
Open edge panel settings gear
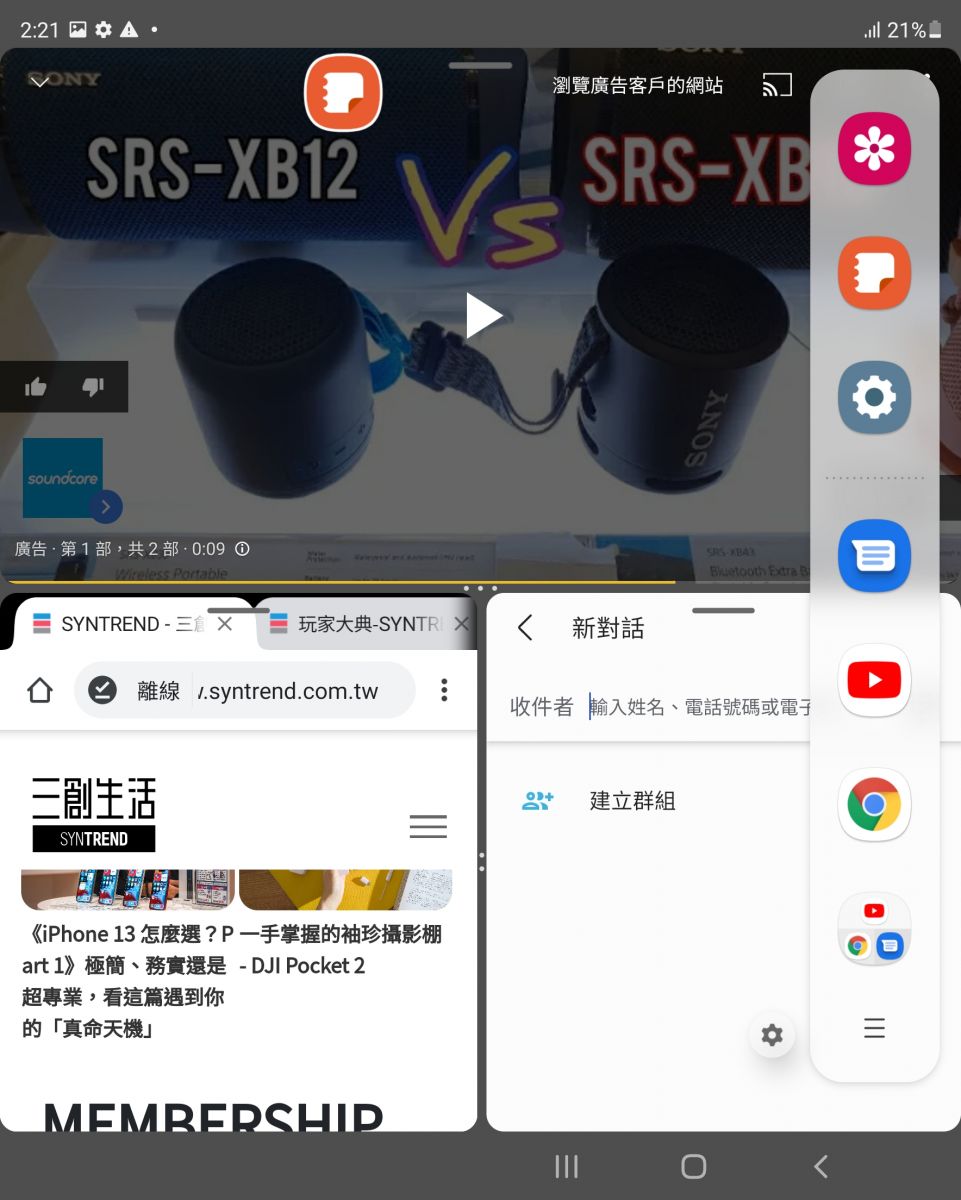tap(772, 1035)
